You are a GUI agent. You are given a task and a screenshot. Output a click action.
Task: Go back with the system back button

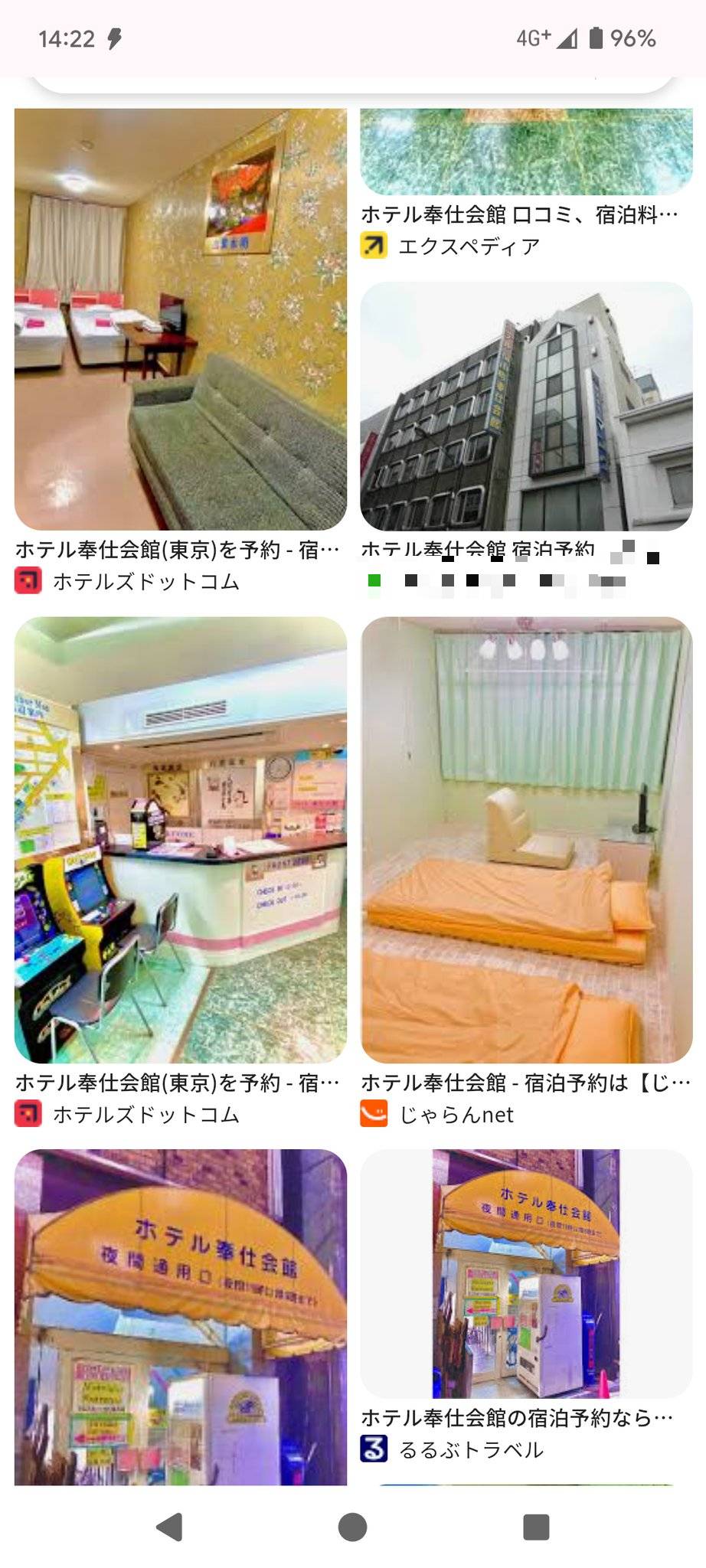point(169,1527)
